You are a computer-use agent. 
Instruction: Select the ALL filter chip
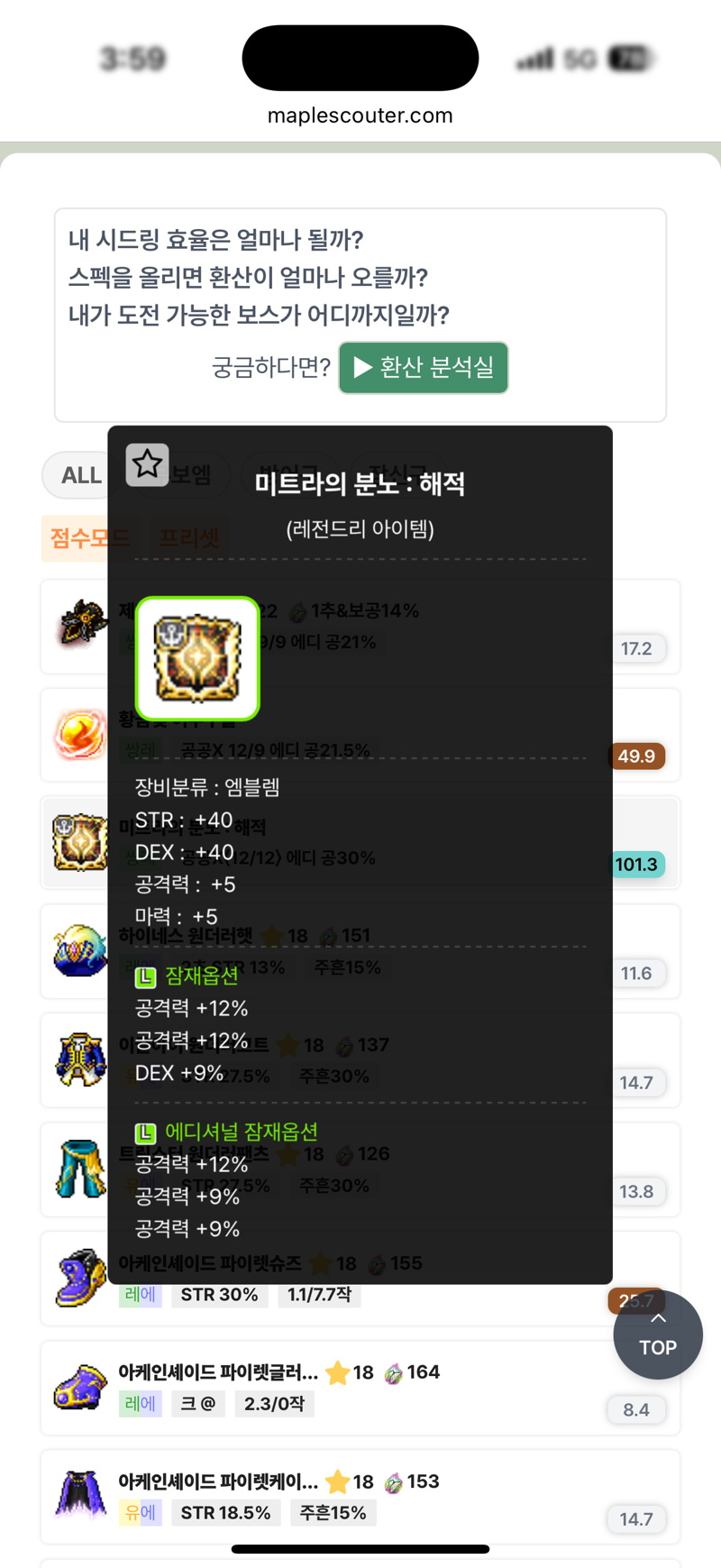point(80,475)
